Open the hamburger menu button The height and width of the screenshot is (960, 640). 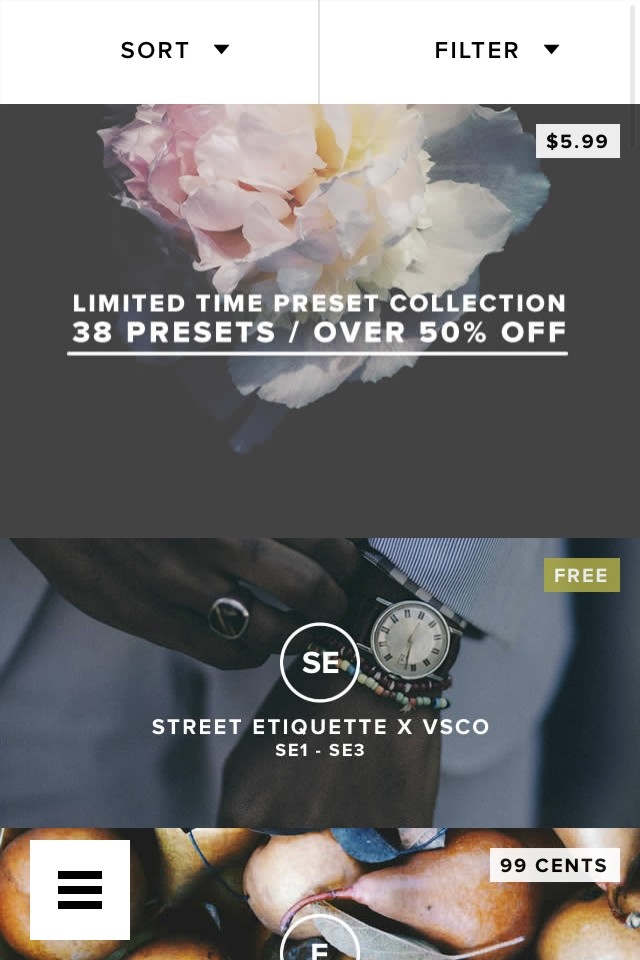[80, 889]
